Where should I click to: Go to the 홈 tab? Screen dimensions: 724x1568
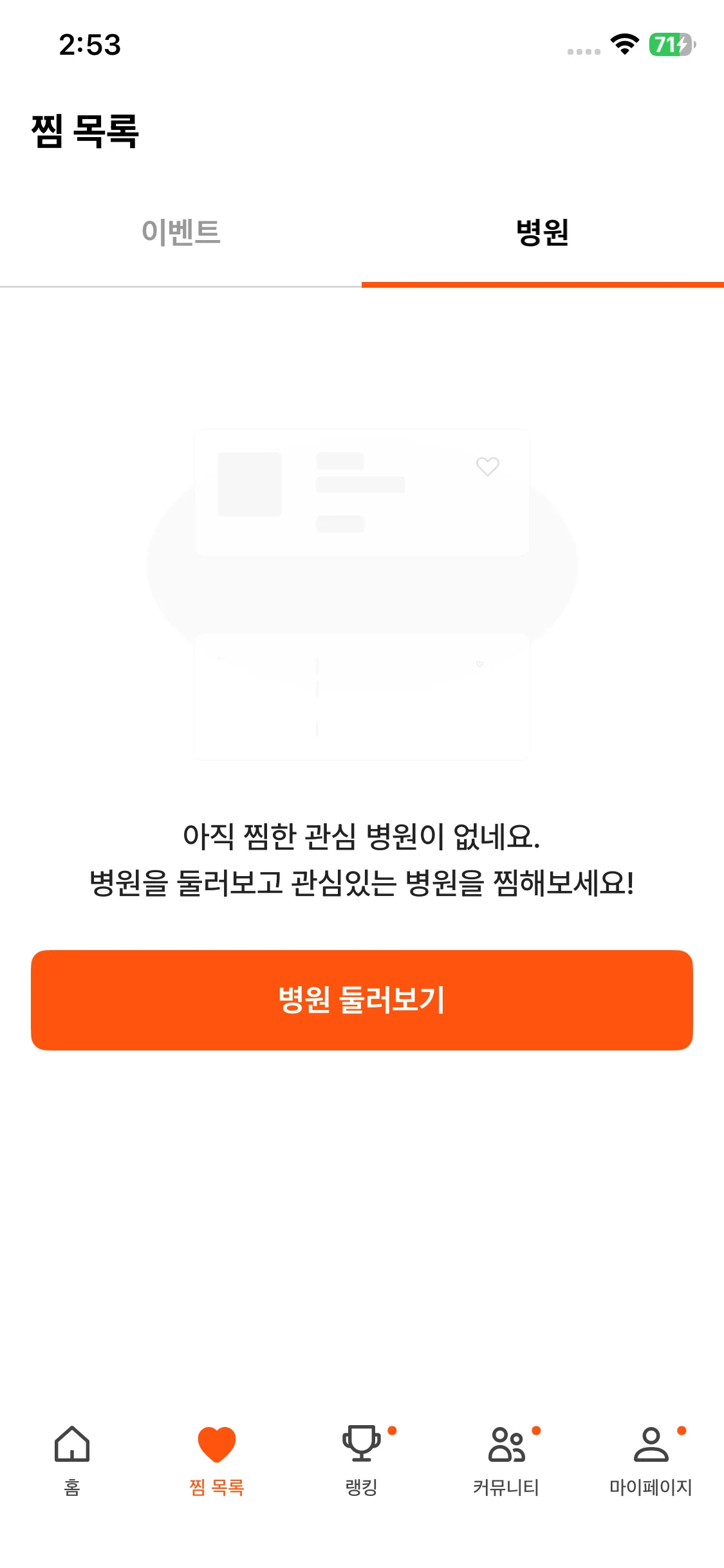pos(72,1460)
